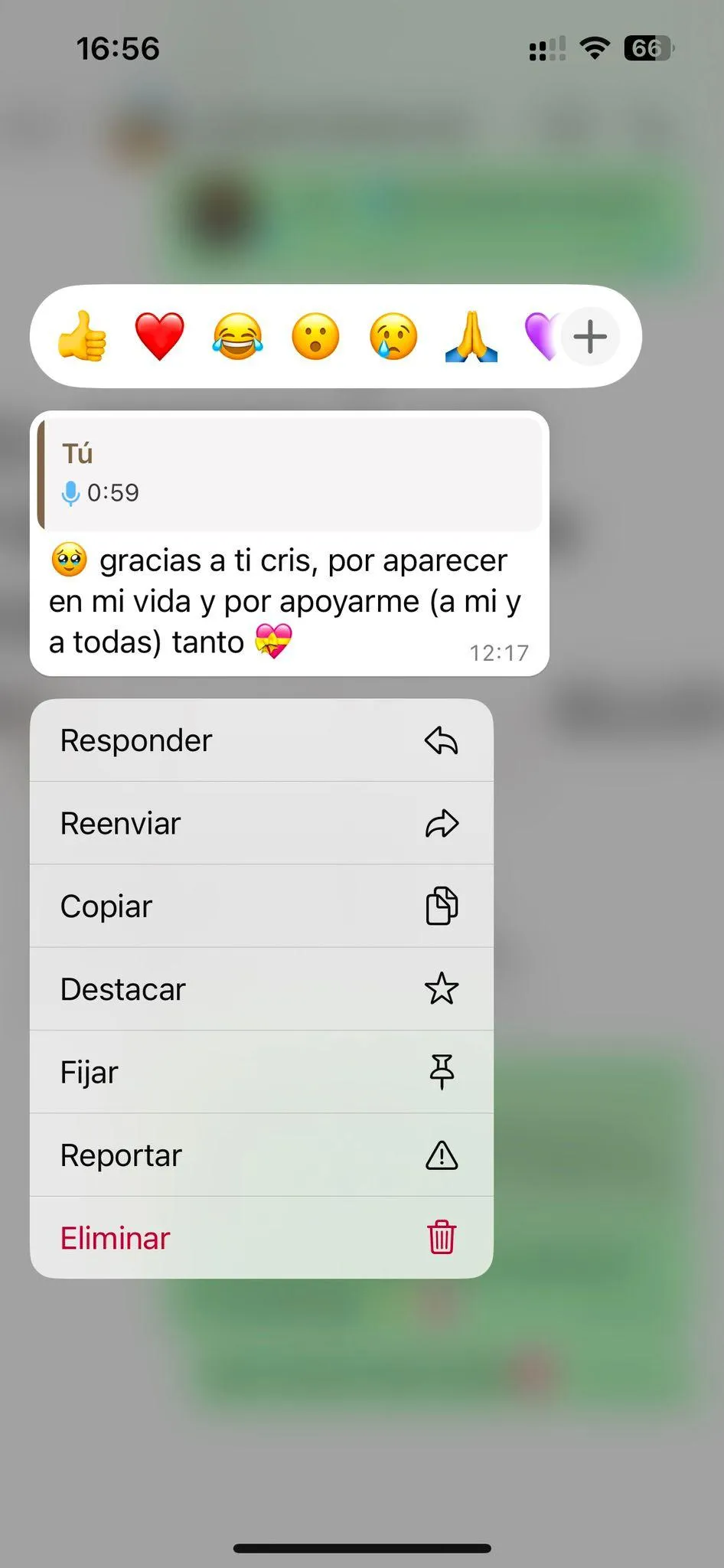724x1568 pixels.
Task: React with the crying face emoji
Action: click(393, 336)
